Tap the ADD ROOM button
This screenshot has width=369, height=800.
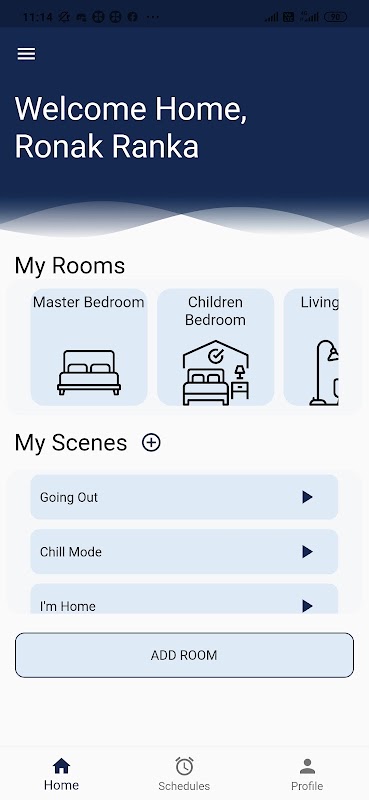pos(184,655)
